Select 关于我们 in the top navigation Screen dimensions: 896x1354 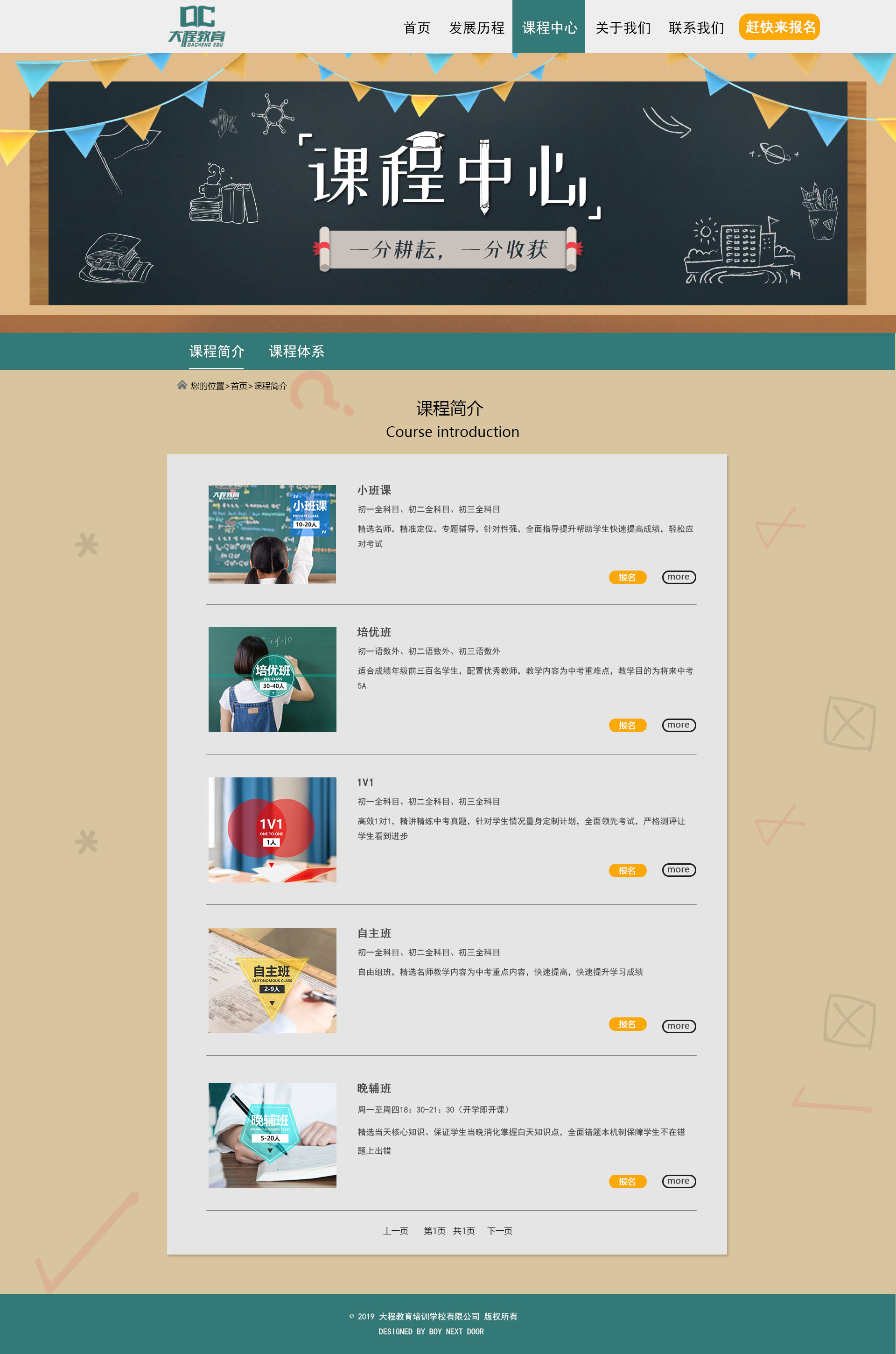[x=623, y=28]
